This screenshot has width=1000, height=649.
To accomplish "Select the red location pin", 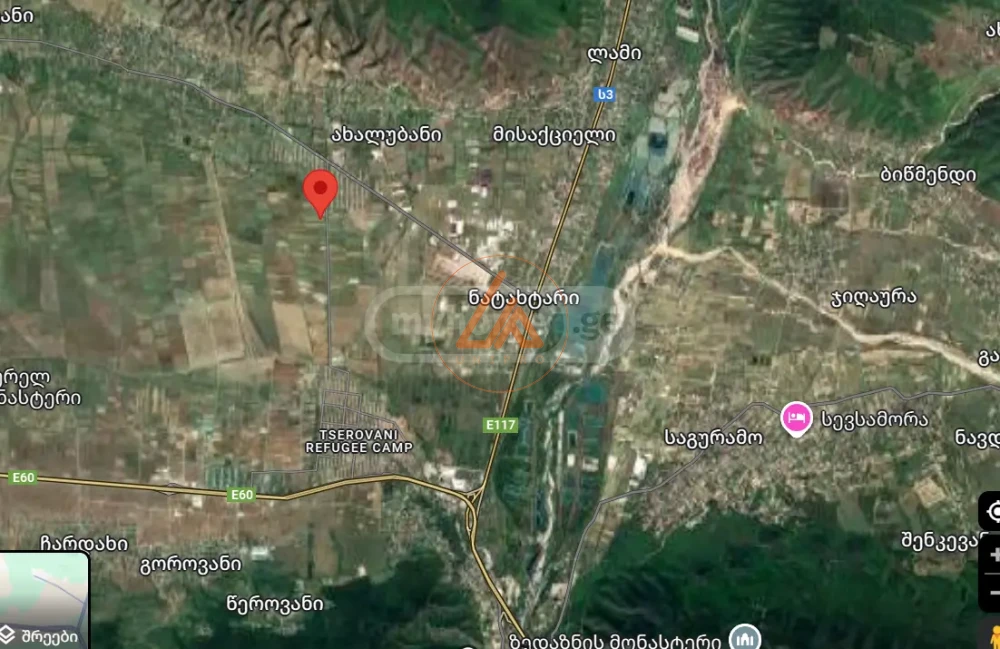I will [x=320, y=192].
